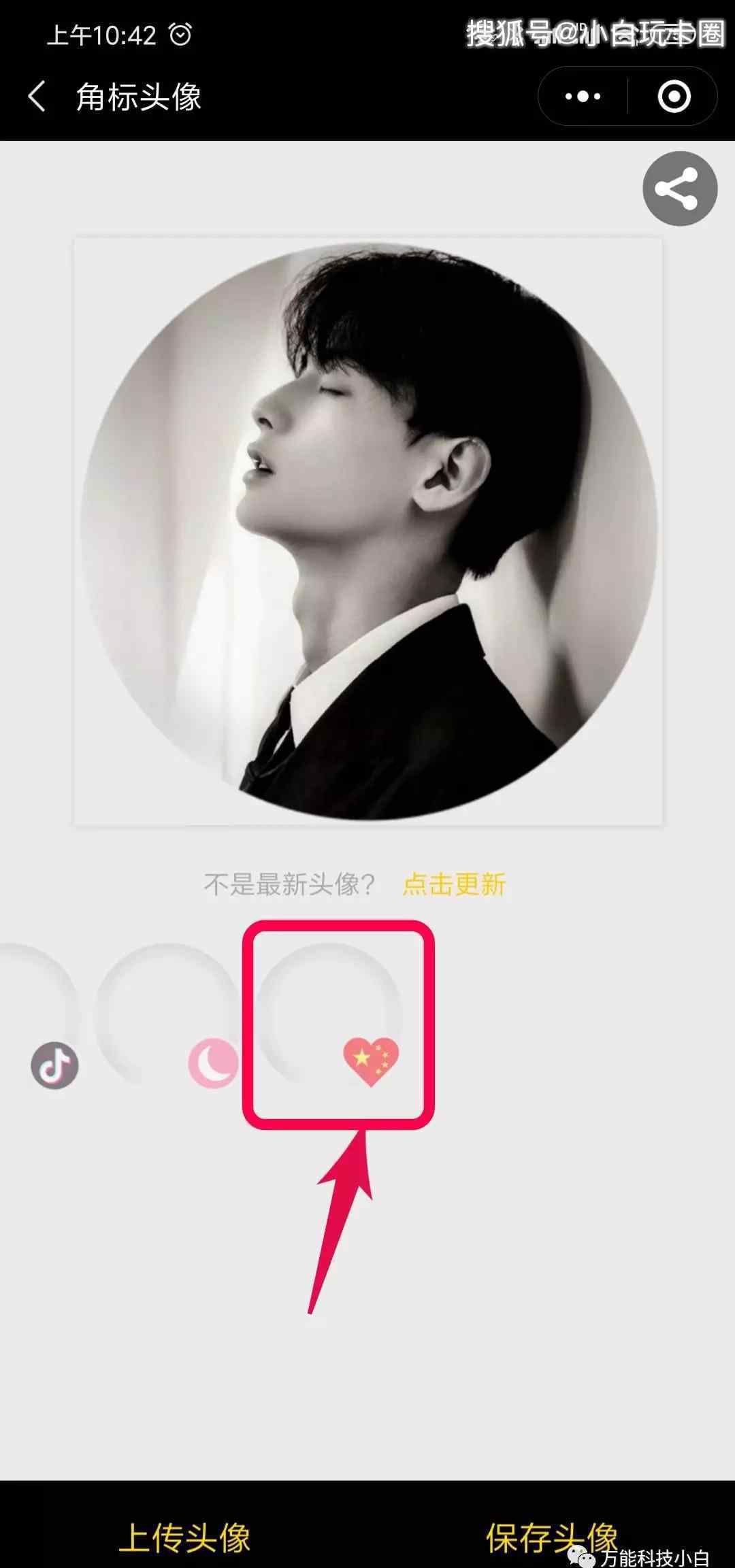Tap 上传头像 to upload an avatar
Screen dimensions: 735x1568
[184, 1537]
